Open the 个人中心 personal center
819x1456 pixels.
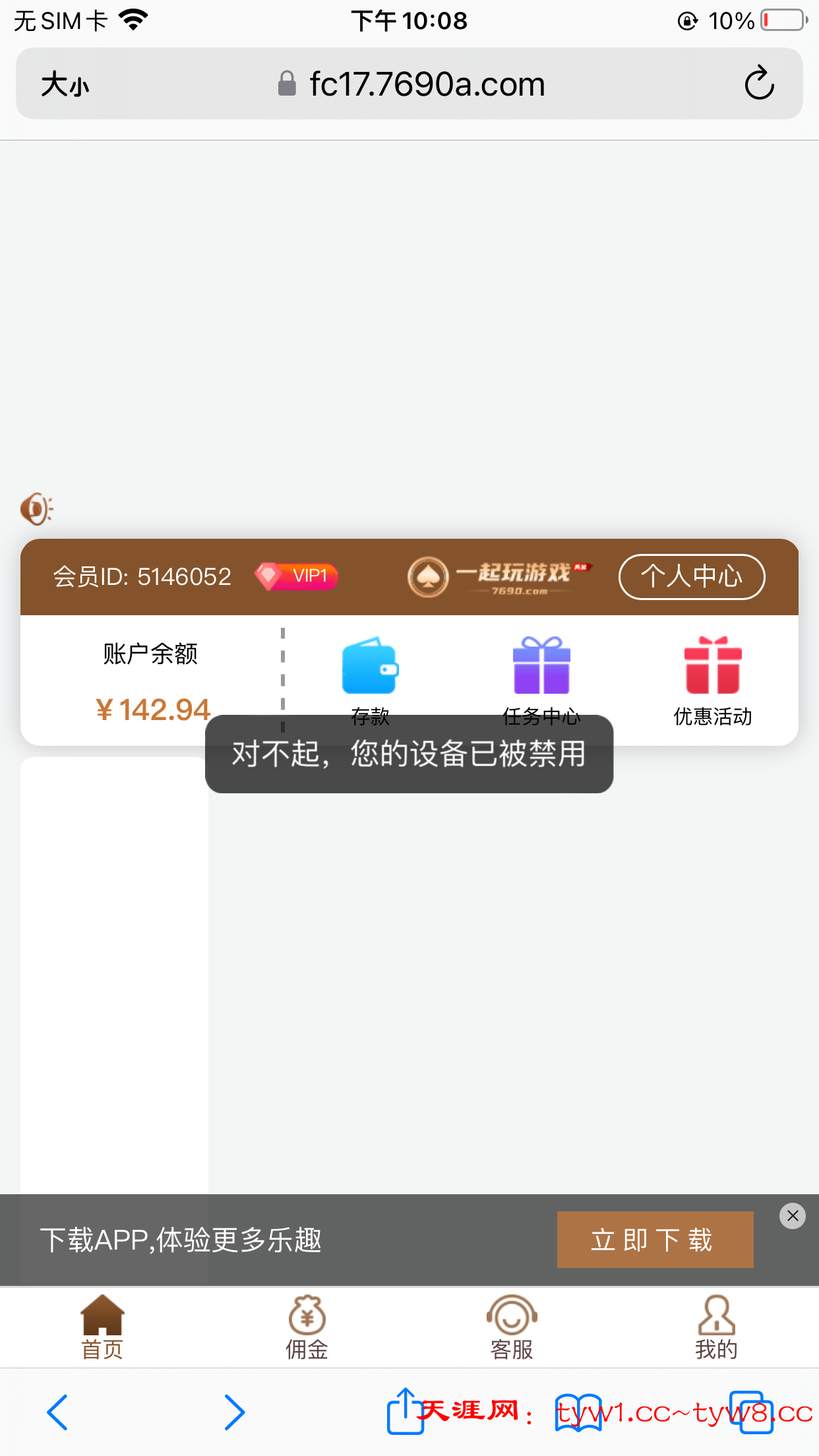[691, 576]
